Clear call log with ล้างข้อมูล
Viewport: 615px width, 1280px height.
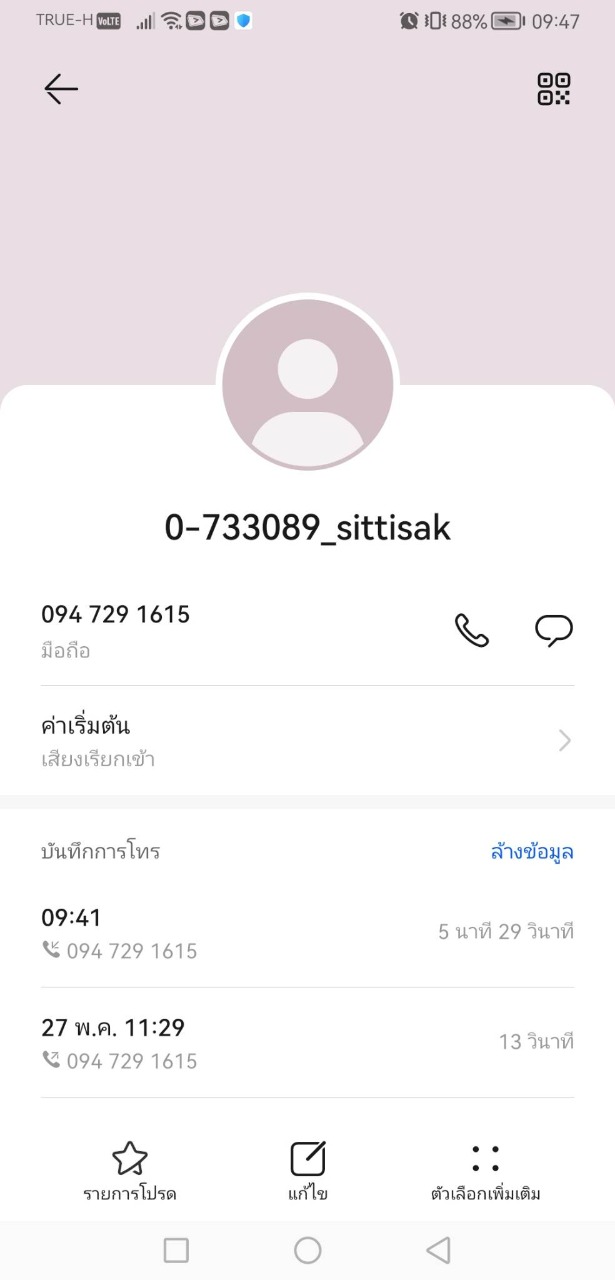(532, 852)
